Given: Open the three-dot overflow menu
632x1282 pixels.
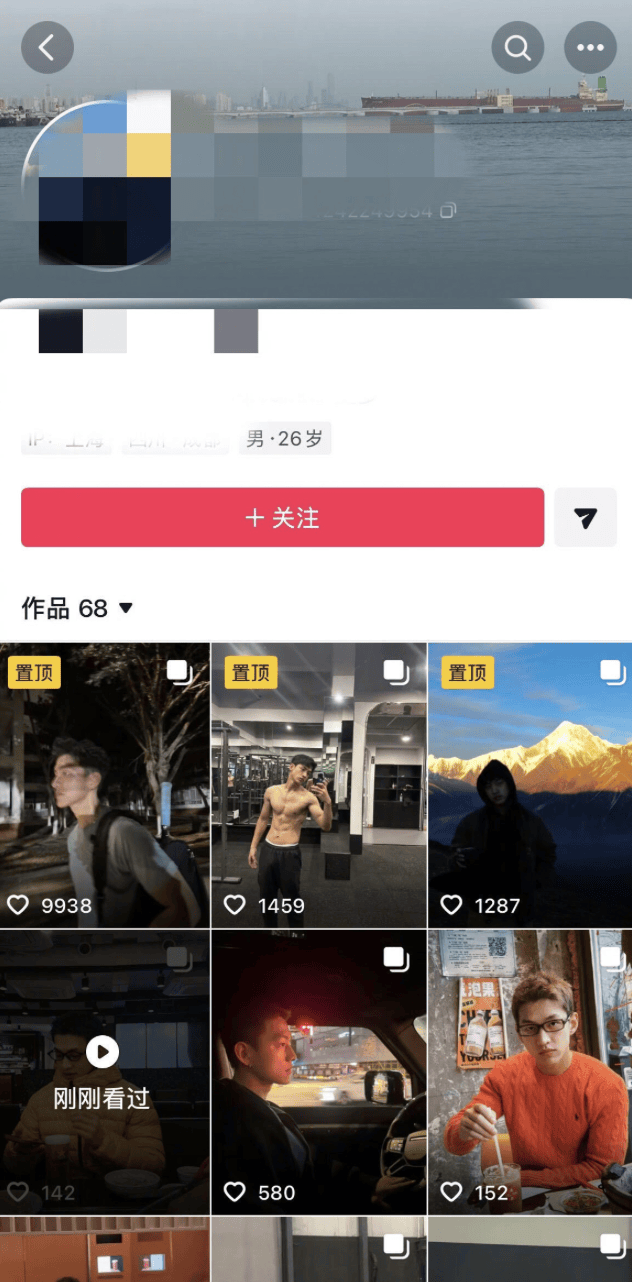Looking at the screenshot, I should pyautogui.click(x=590, y=47).
